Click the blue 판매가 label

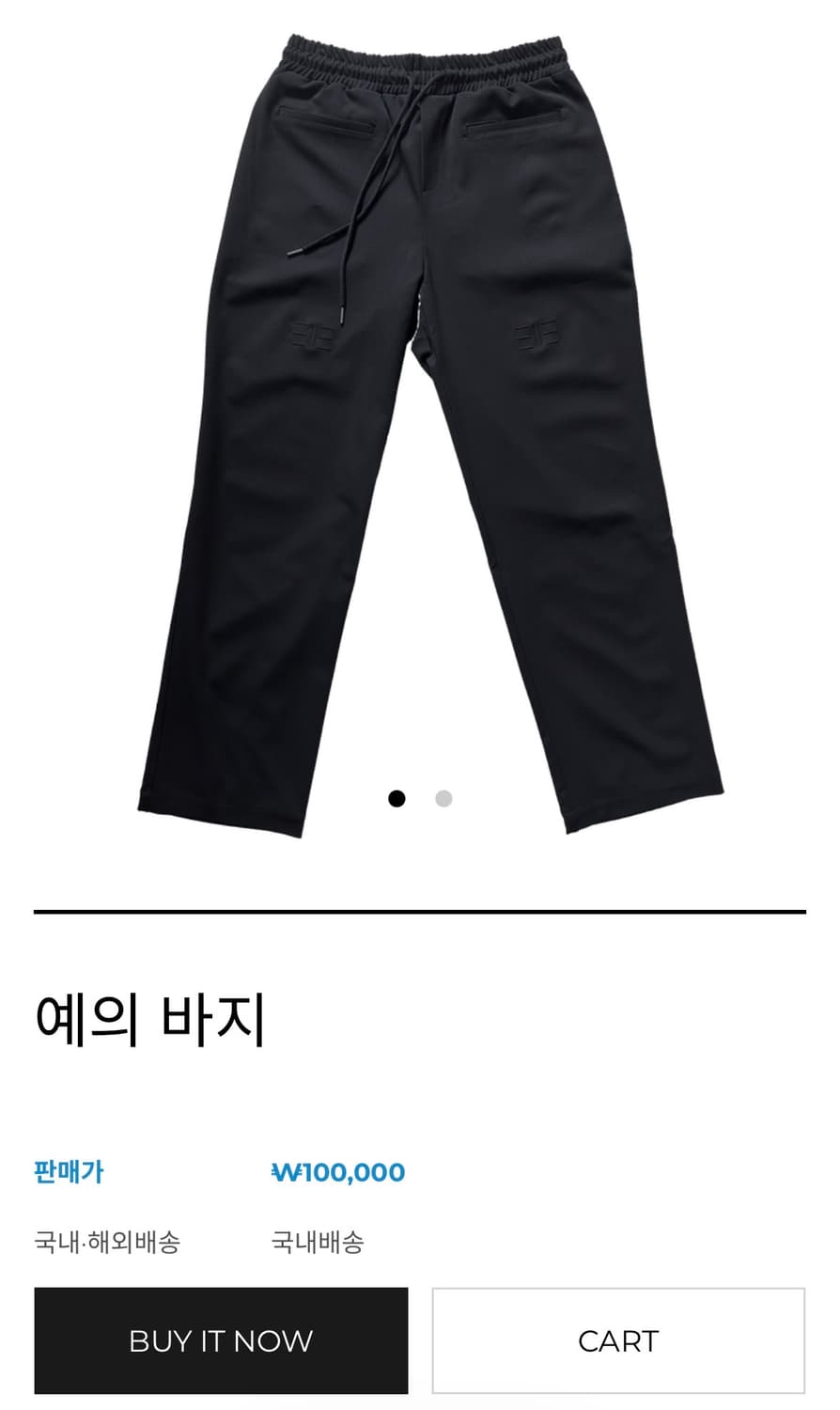[x=70, y=1171]
